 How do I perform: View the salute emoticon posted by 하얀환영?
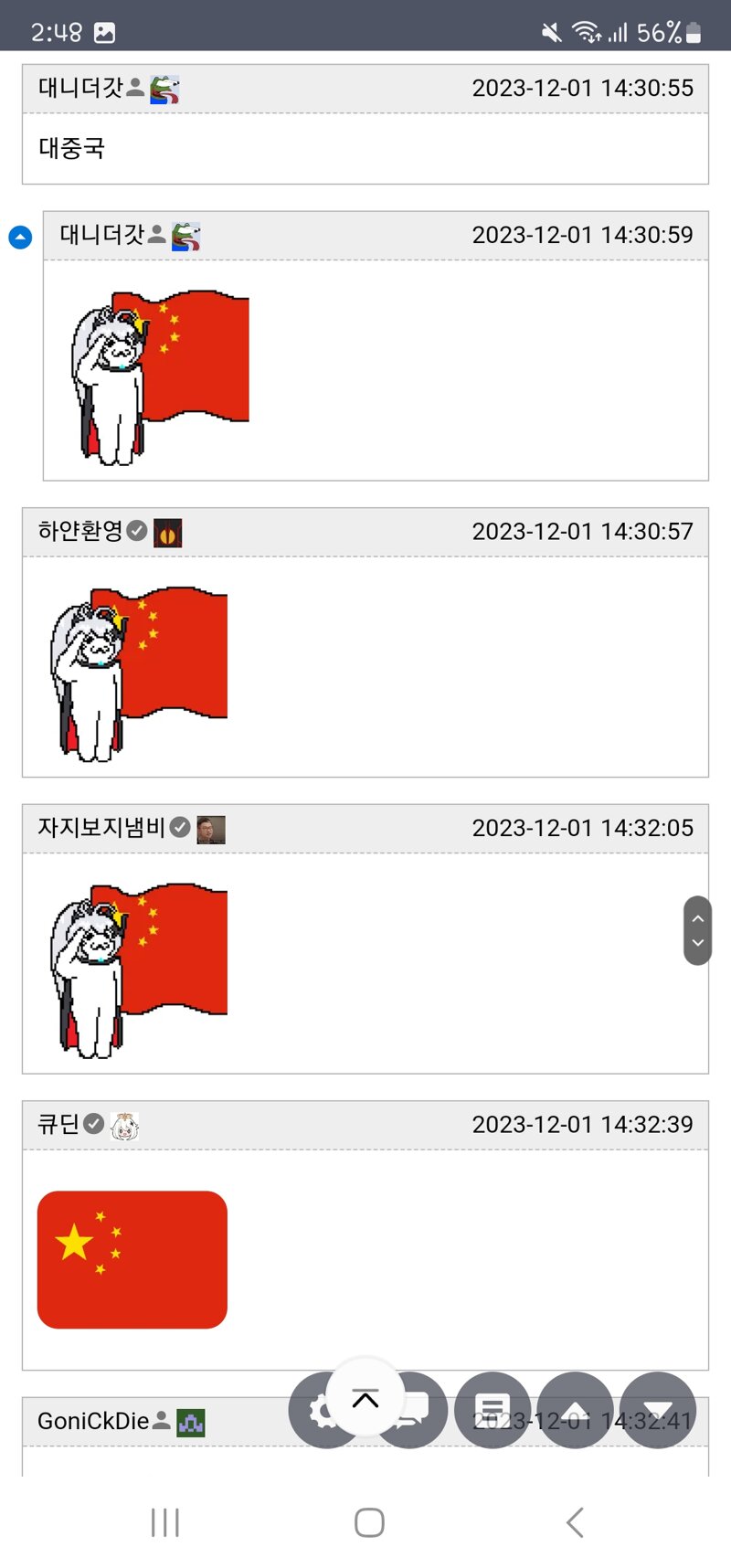139,674
